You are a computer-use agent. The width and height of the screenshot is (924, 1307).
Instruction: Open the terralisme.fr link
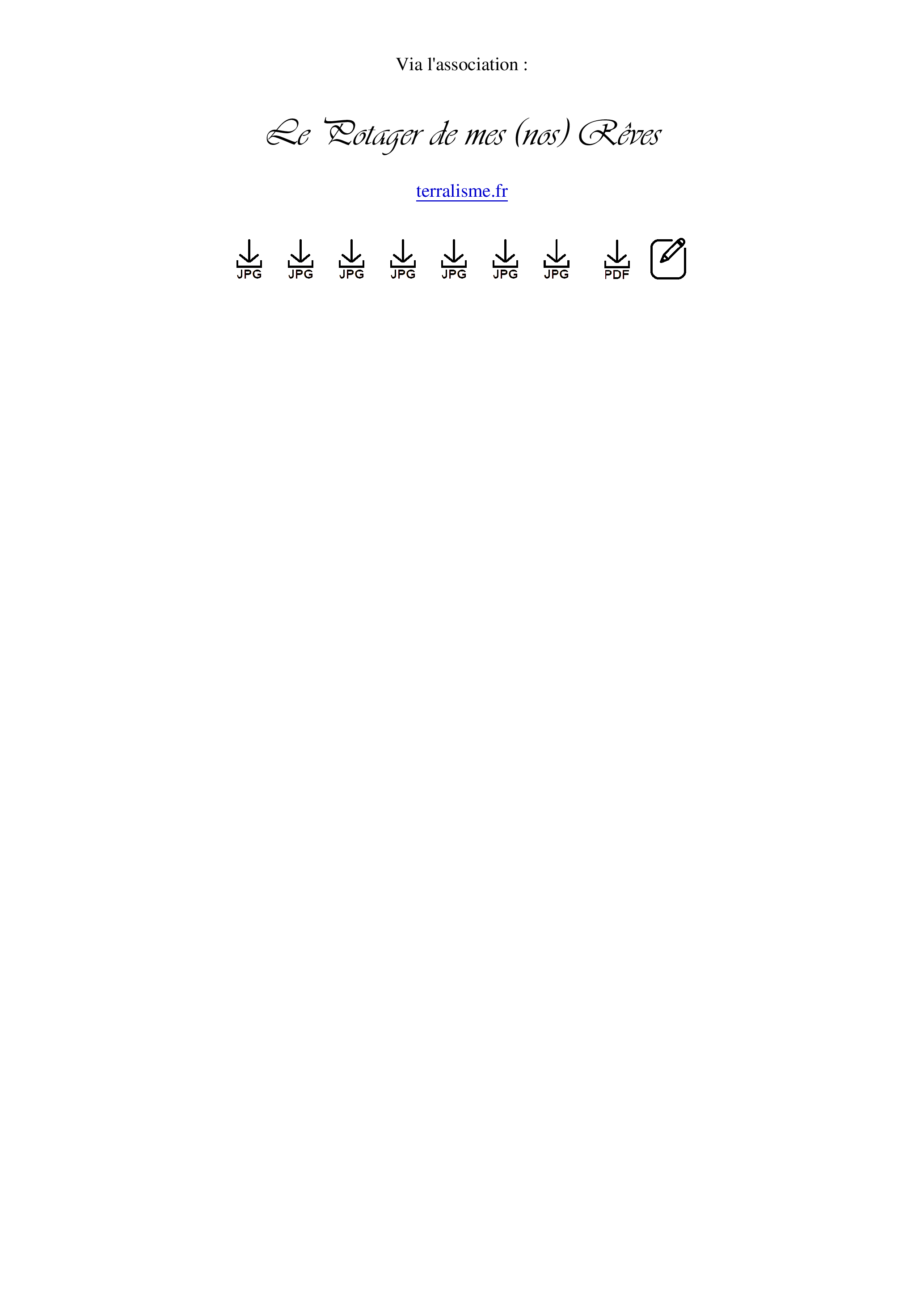pyautogui.click(x=461, y=191)
